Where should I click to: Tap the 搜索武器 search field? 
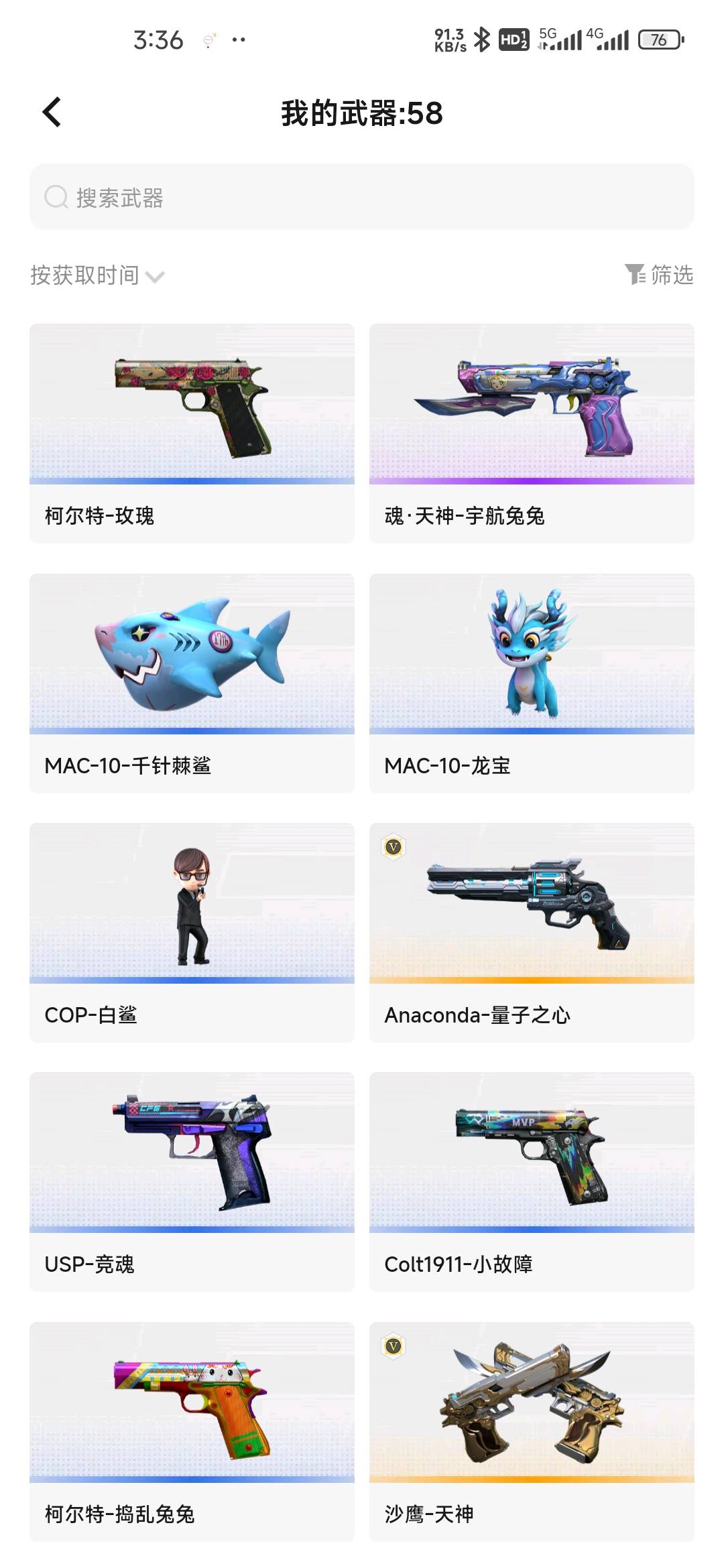tap(362, 197)
